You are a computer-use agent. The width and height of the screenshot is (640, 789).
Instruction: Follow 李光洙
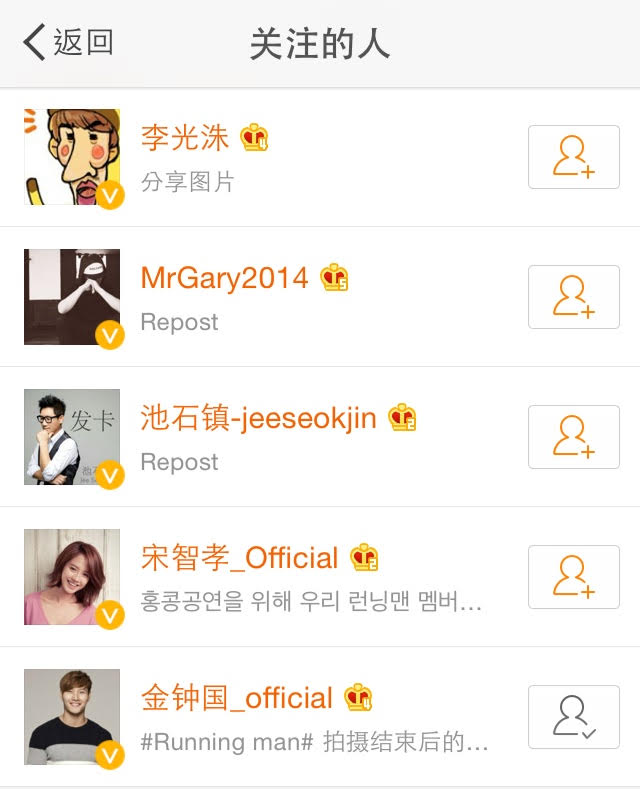[573, 157]
